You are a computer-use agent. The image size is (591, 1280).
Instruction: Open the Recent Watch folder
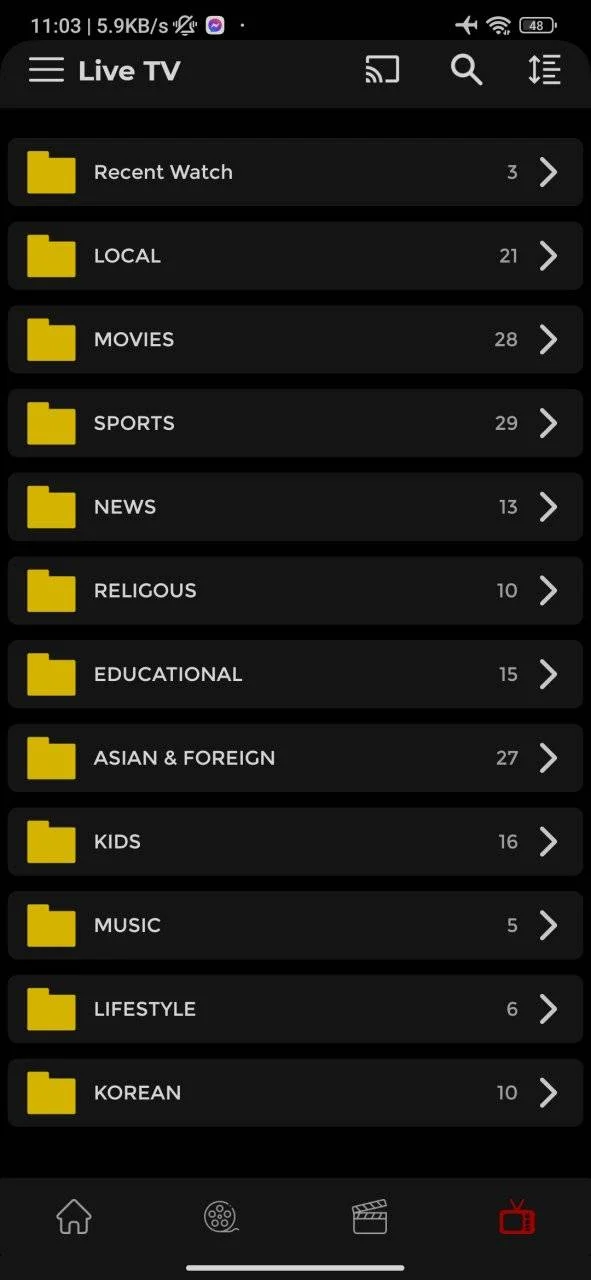click(295, 172)
